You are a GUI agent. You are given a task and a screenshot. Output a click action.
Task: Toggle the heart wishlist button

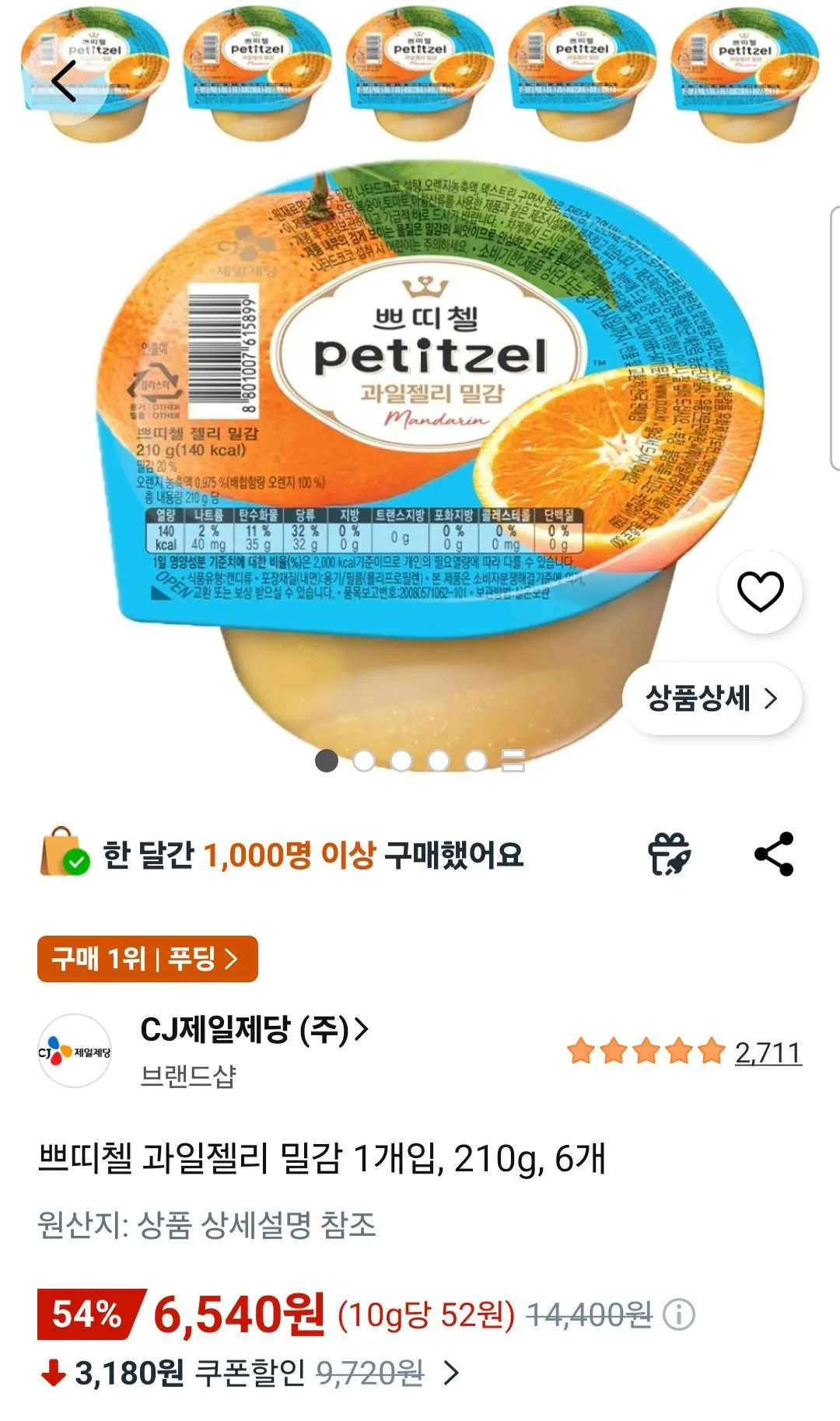[x=761, y=591]
